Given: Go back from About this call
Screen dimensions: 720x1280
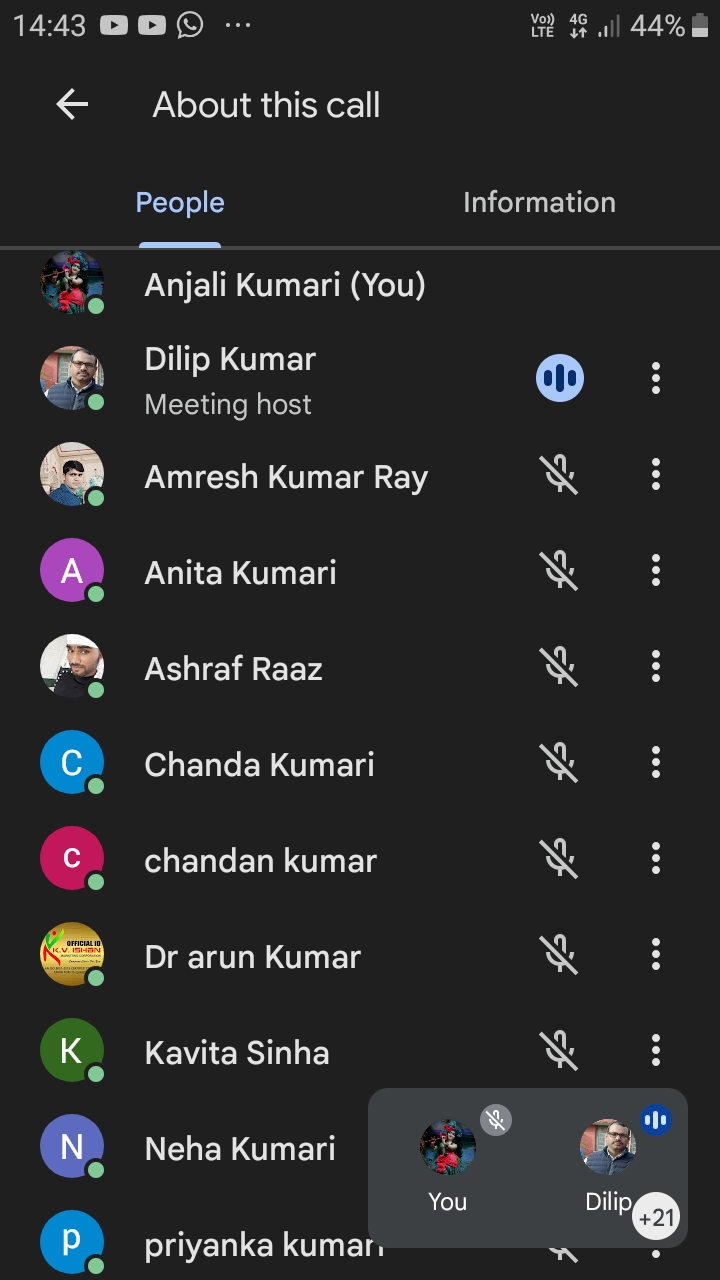Looking at the screenshot, I should click(x=72, y=104).
